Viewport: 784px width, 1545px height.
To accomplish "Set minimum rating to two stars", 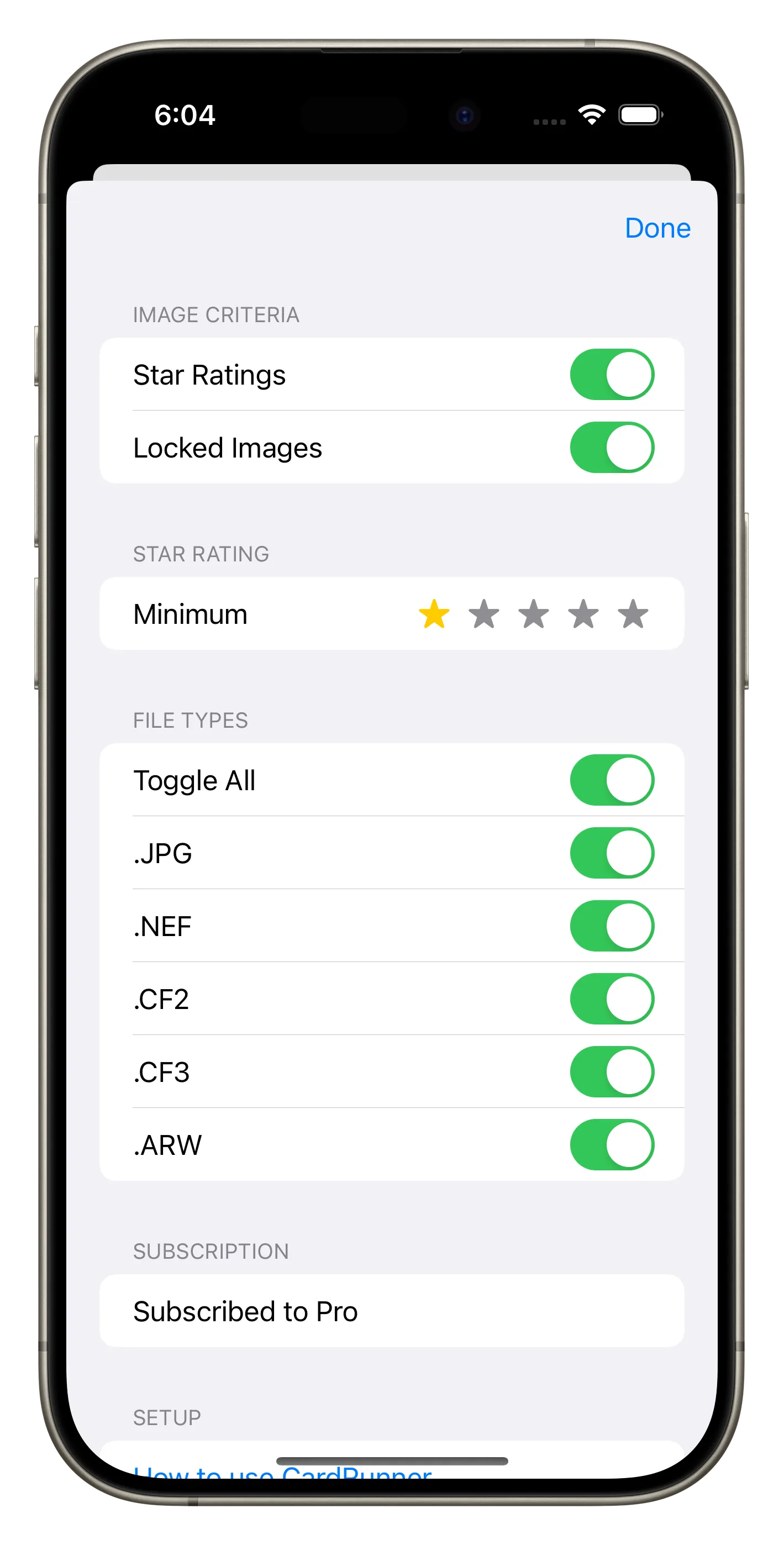I will pos(483,613).
